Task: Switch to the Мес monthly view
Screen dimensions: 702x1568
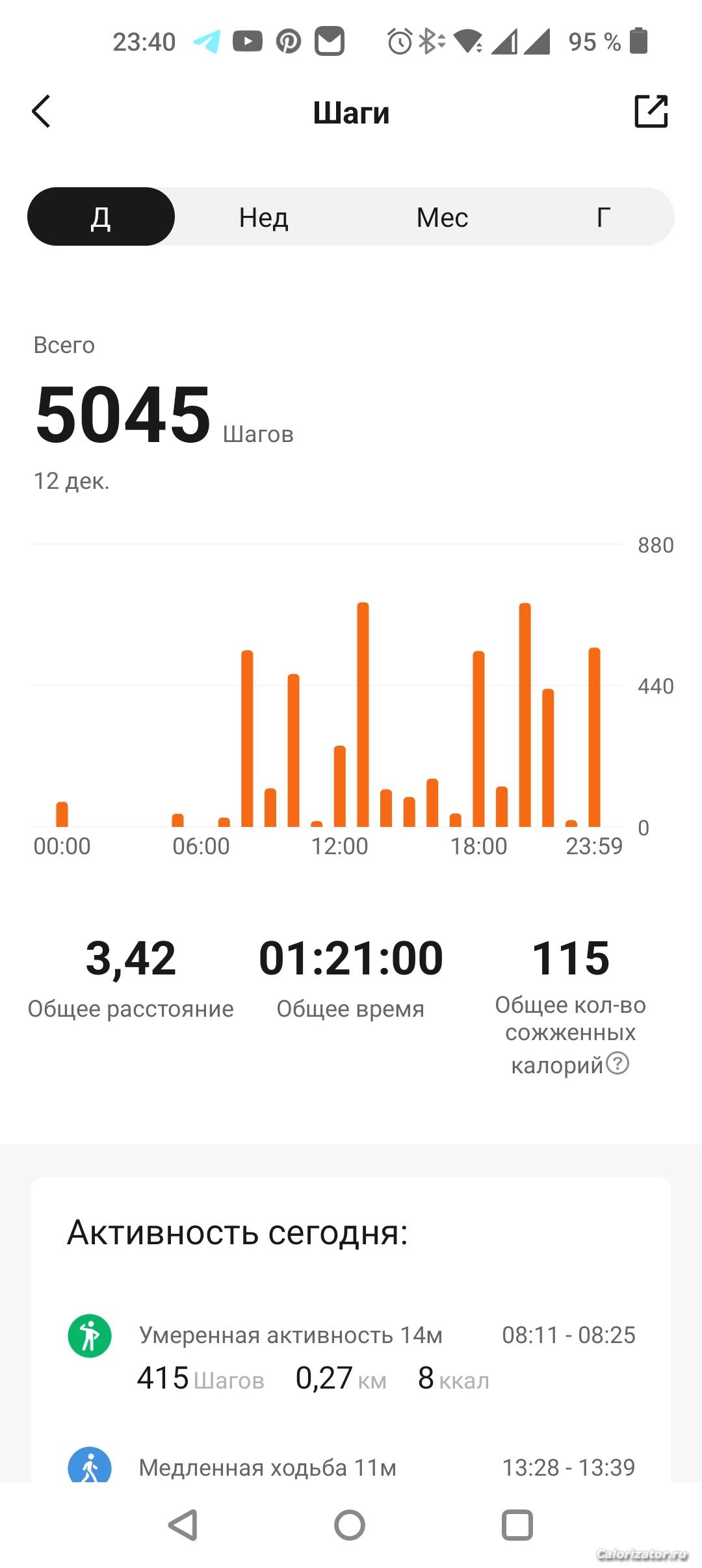Action: click(442, 217)
